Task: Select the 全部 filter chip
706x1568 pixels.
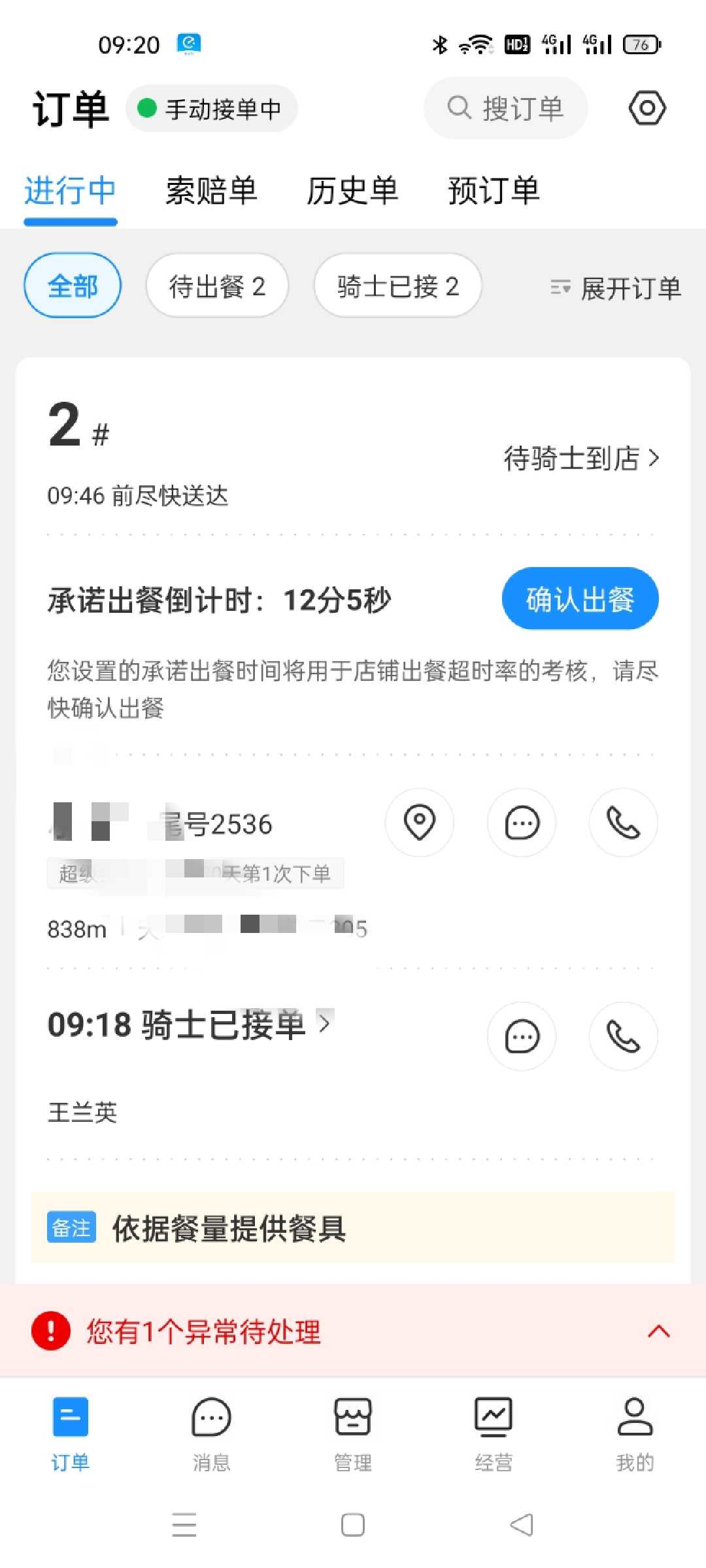Action: click(x=73, y=286)
